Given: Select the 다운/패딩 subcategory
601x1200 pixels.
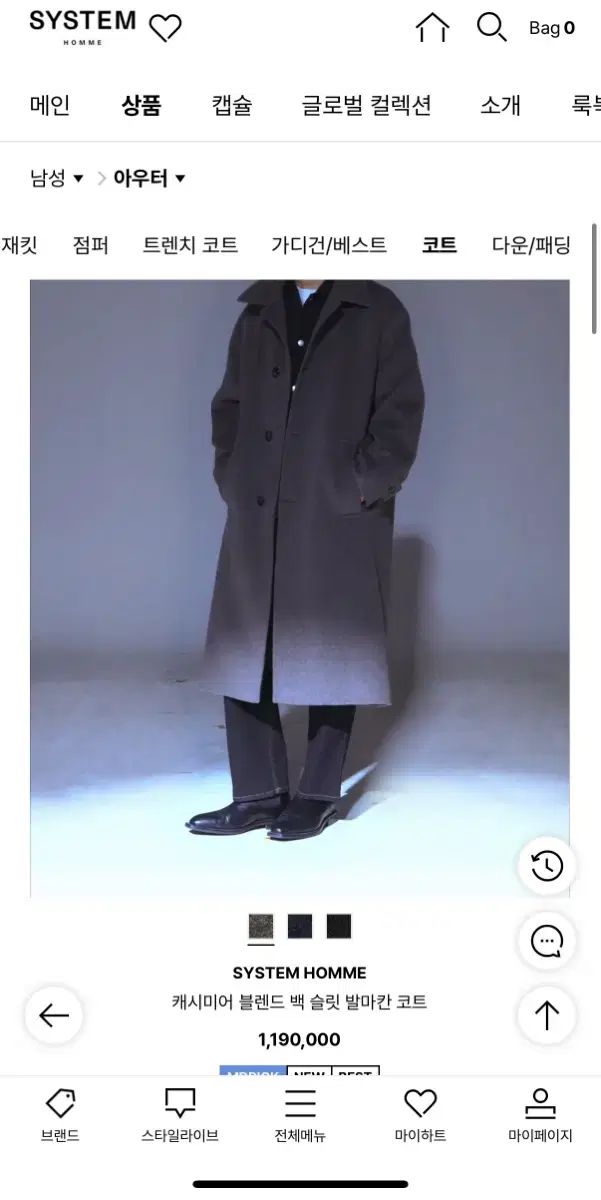Looking at the screenshot, I should 531,245.
